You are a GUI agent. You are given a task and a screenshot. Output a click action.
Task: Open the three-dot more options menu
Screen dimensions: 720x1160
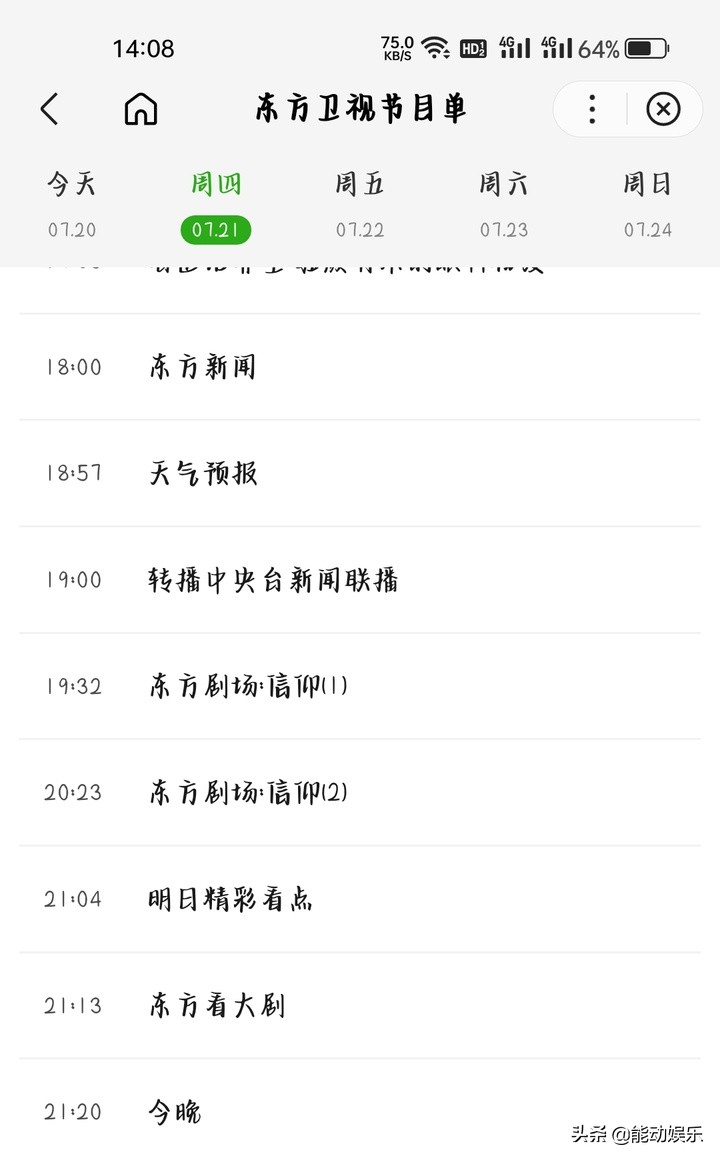click(591, 110)
